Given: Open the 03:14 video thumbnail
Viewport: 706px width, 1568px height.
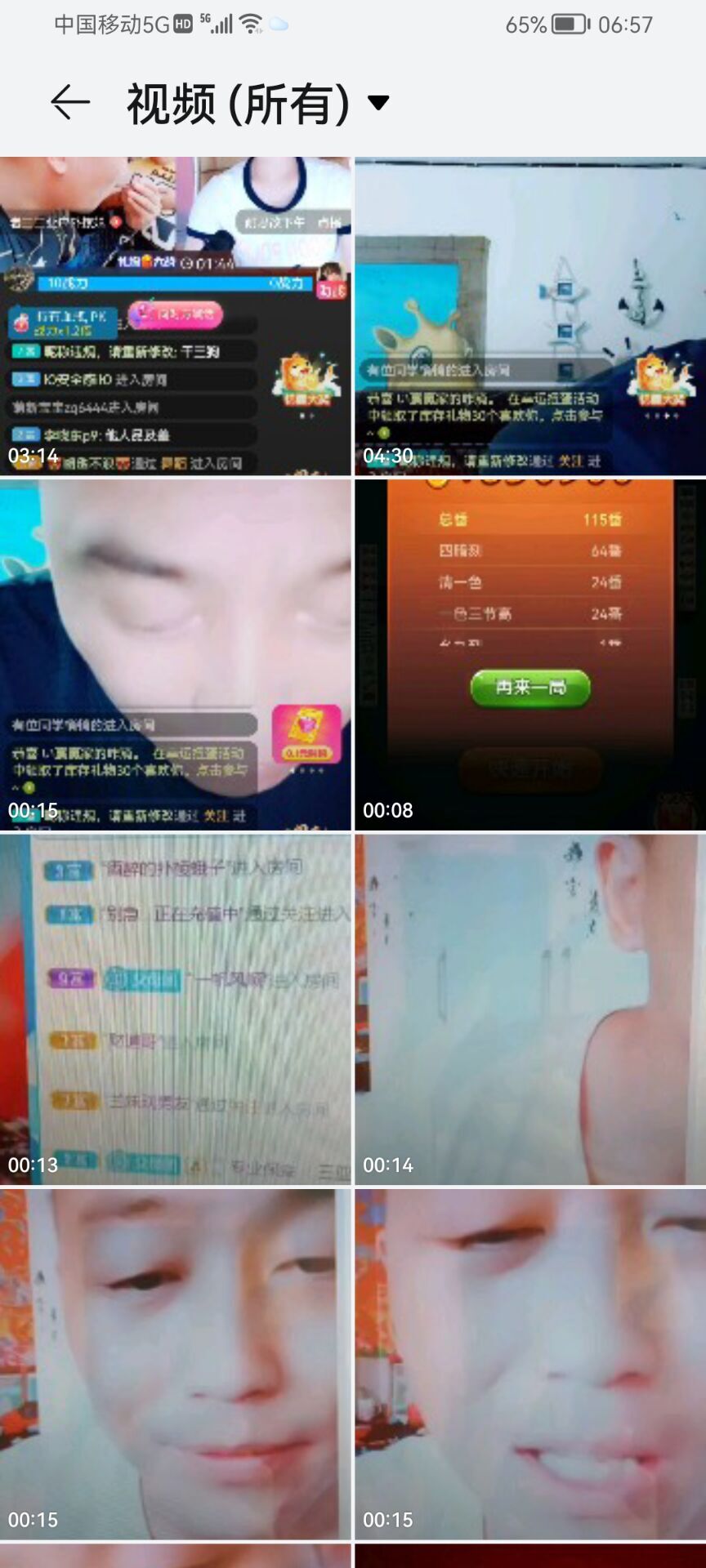Looking at the screenshot, I should 176,316.
